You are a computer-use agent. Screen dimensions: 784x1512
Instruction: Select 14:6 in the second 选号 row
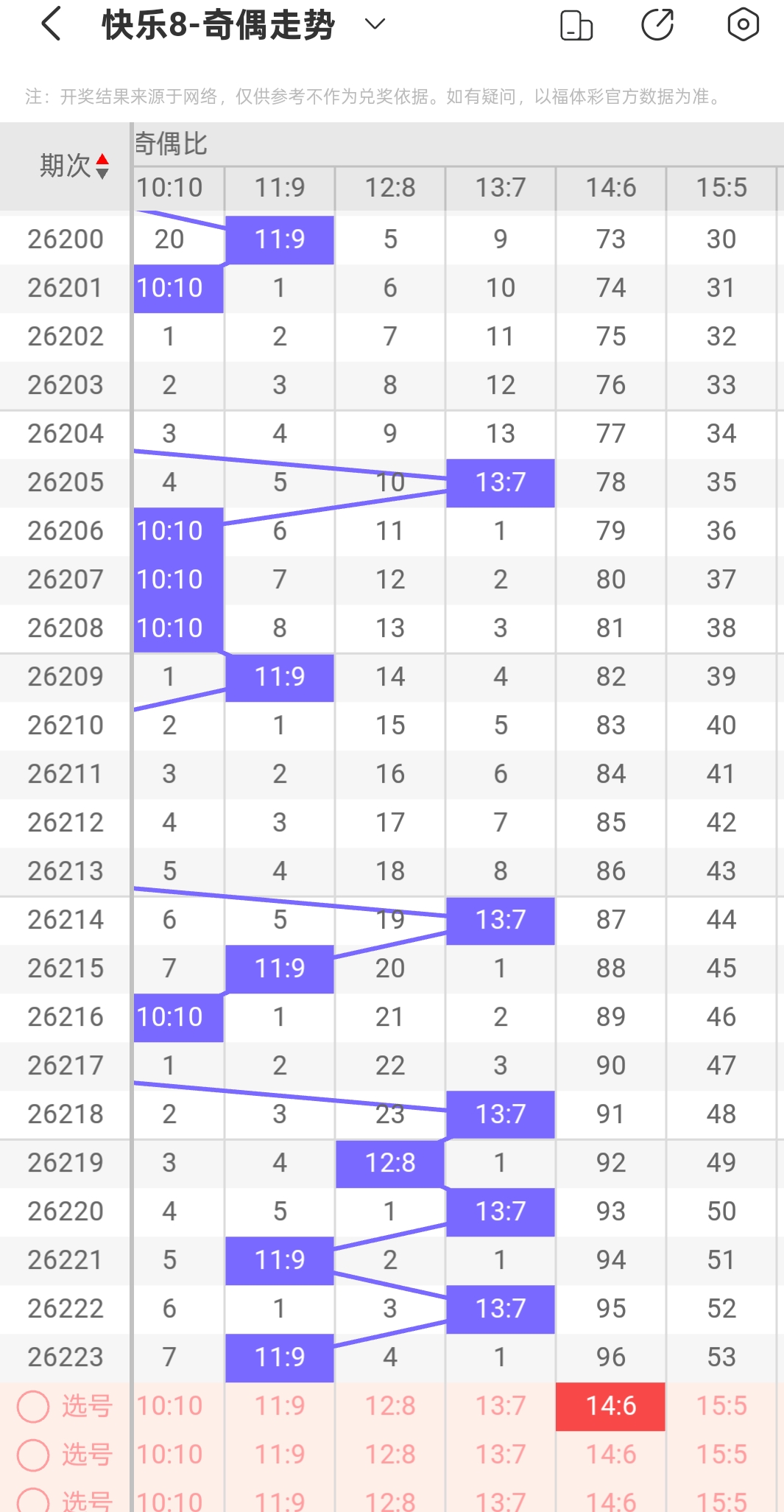click(x=611, y=1455)
